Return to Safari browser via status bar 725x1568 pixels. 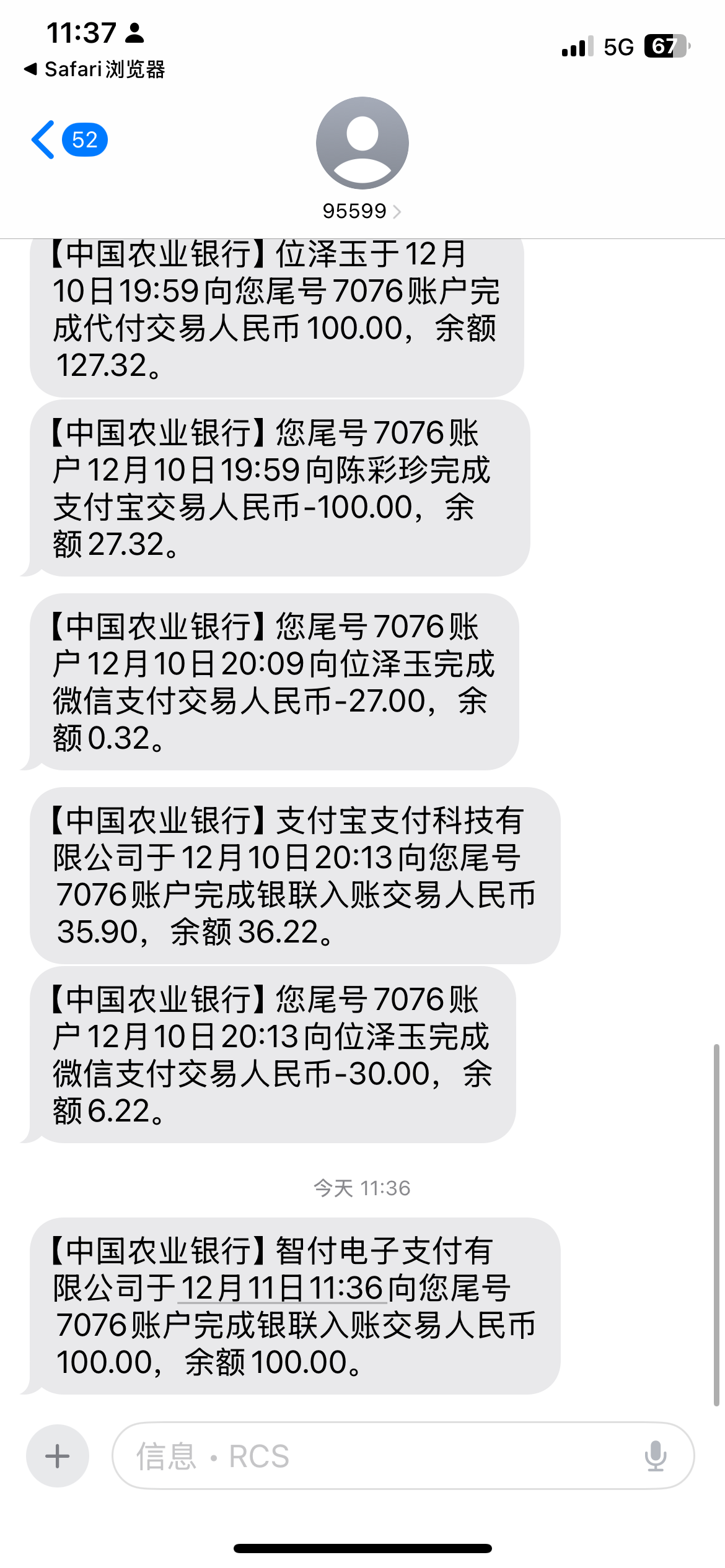[x=94, y=69]
